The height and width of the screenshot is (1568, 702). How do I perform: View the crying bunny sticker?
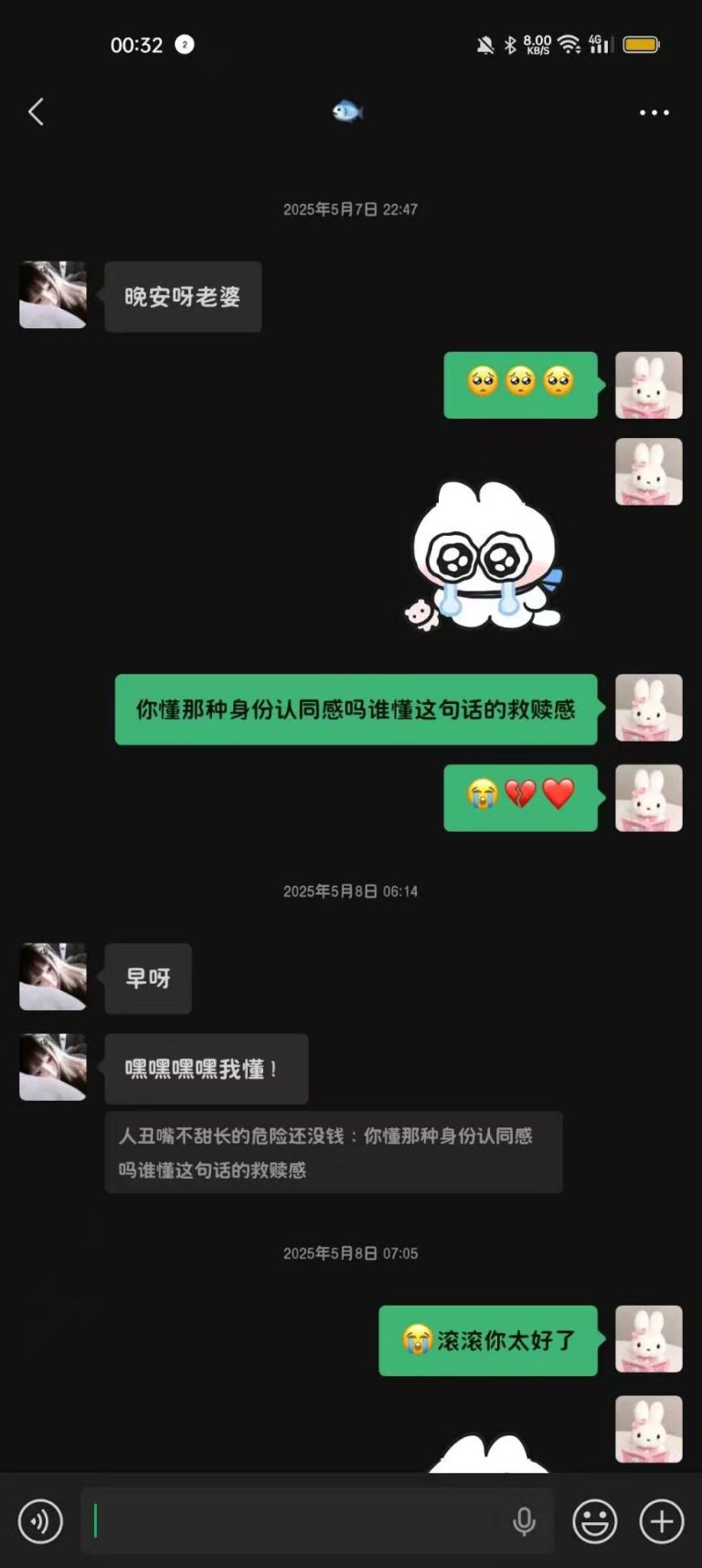[483, 556]
